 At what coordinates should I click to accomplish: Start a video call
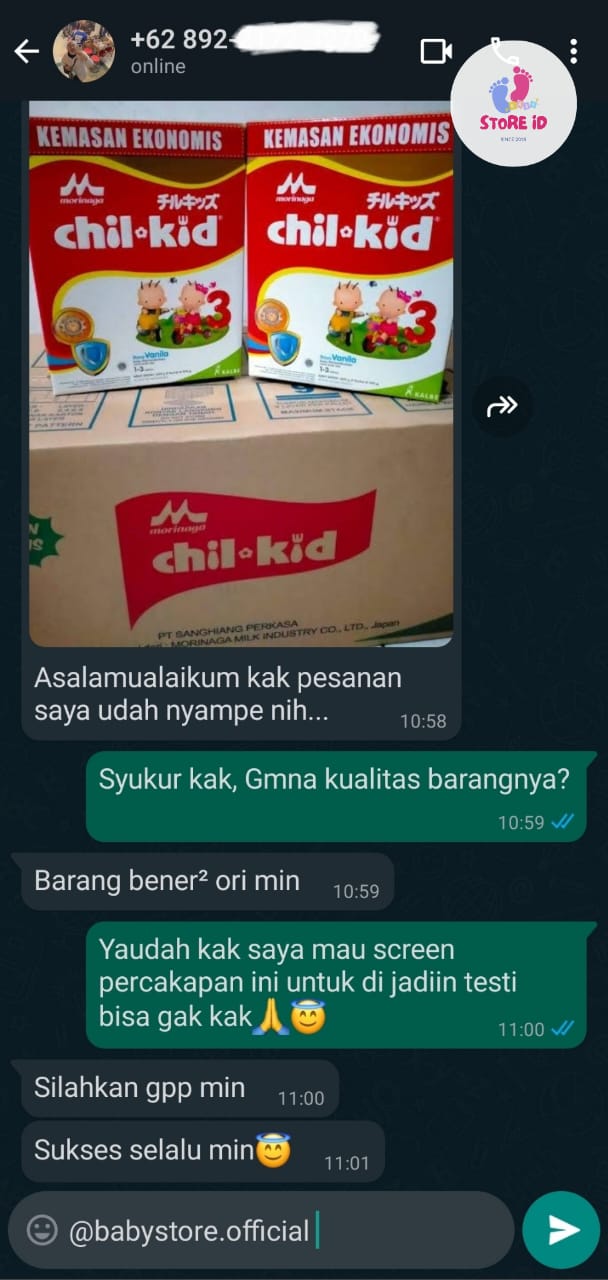click(436, 51)
